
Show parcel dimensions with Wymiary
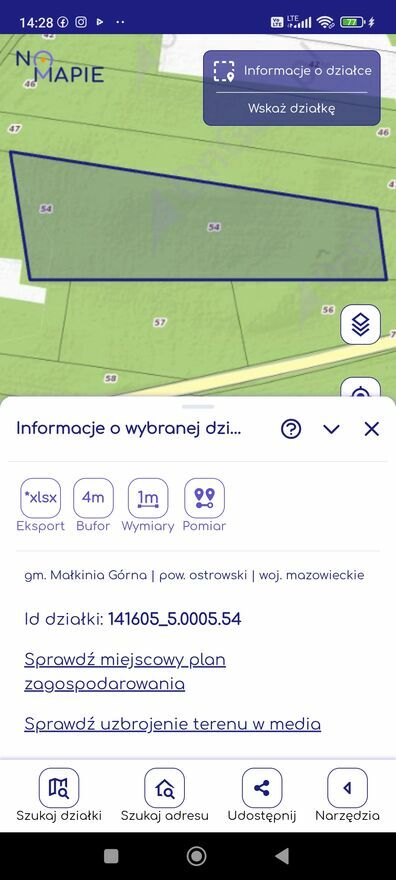148,505
